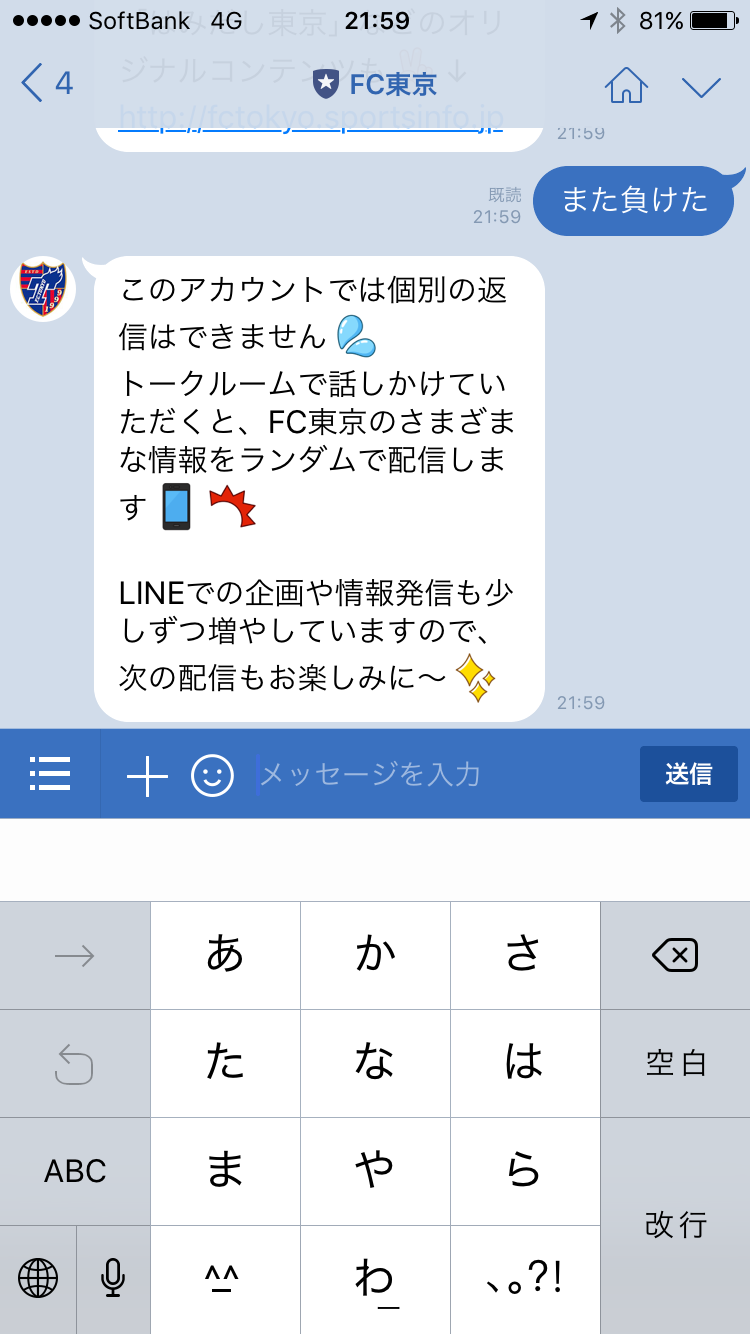Start dictation with the microphone key
This screenshot has height=1334, width=750.
point(113,1279)
